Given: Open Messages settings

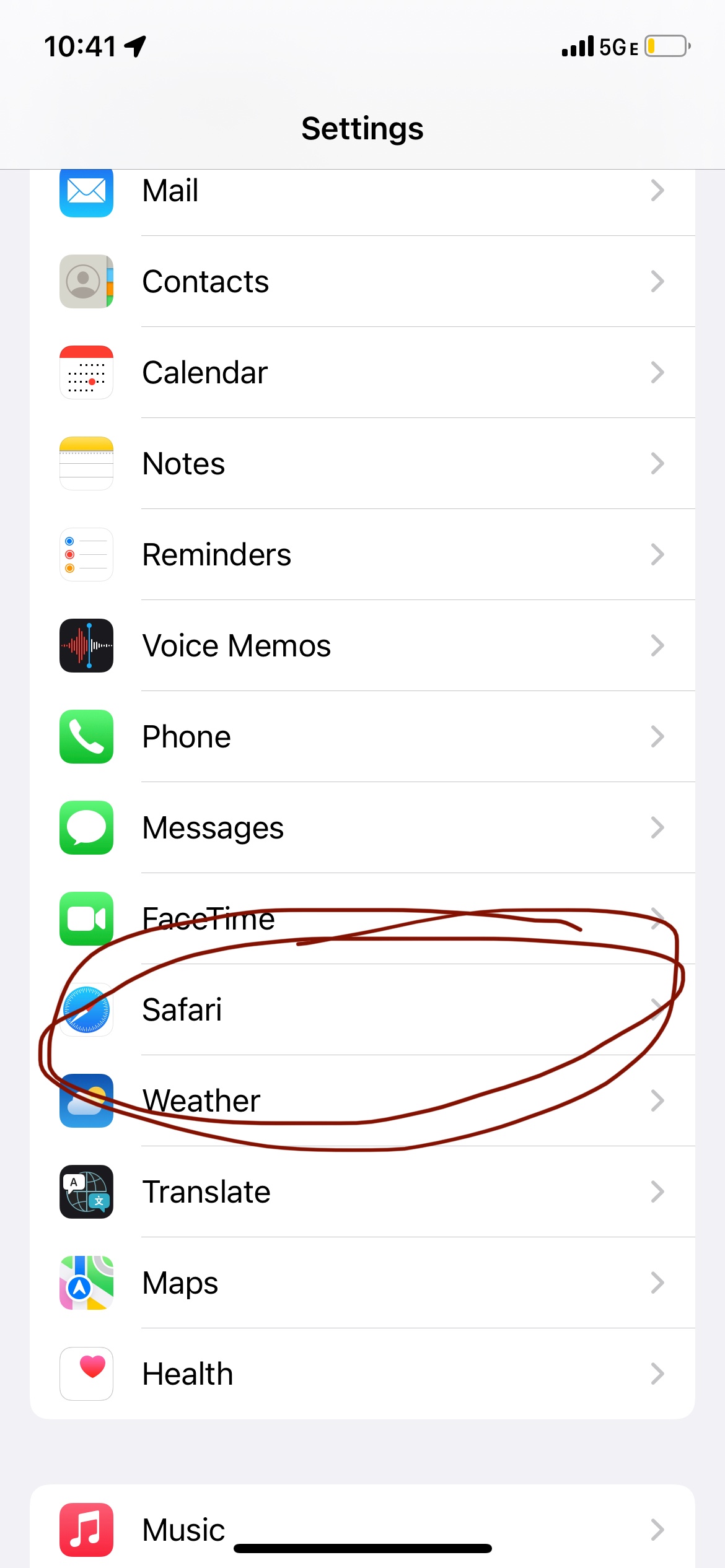Looking at the screenshot, I should pyautogui.click(x=362, y=827).
